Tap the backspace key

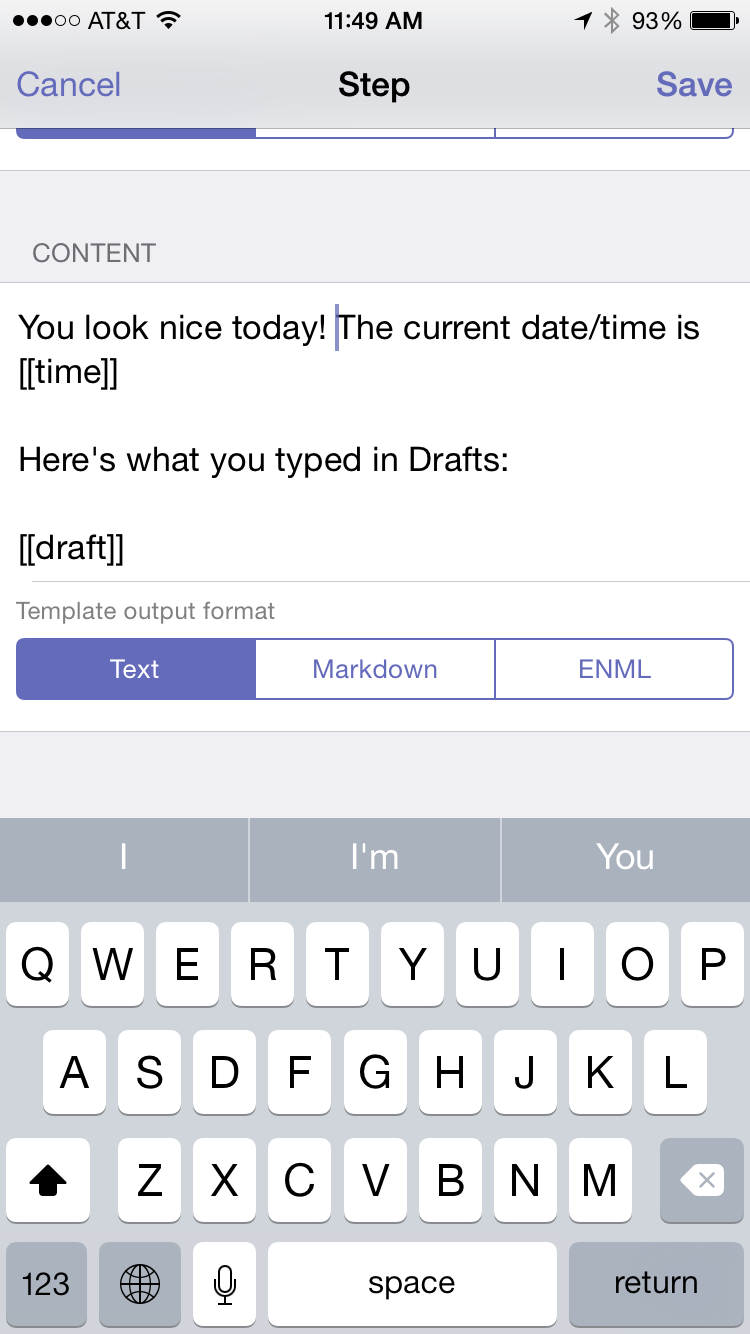(x=702, y=1180)
